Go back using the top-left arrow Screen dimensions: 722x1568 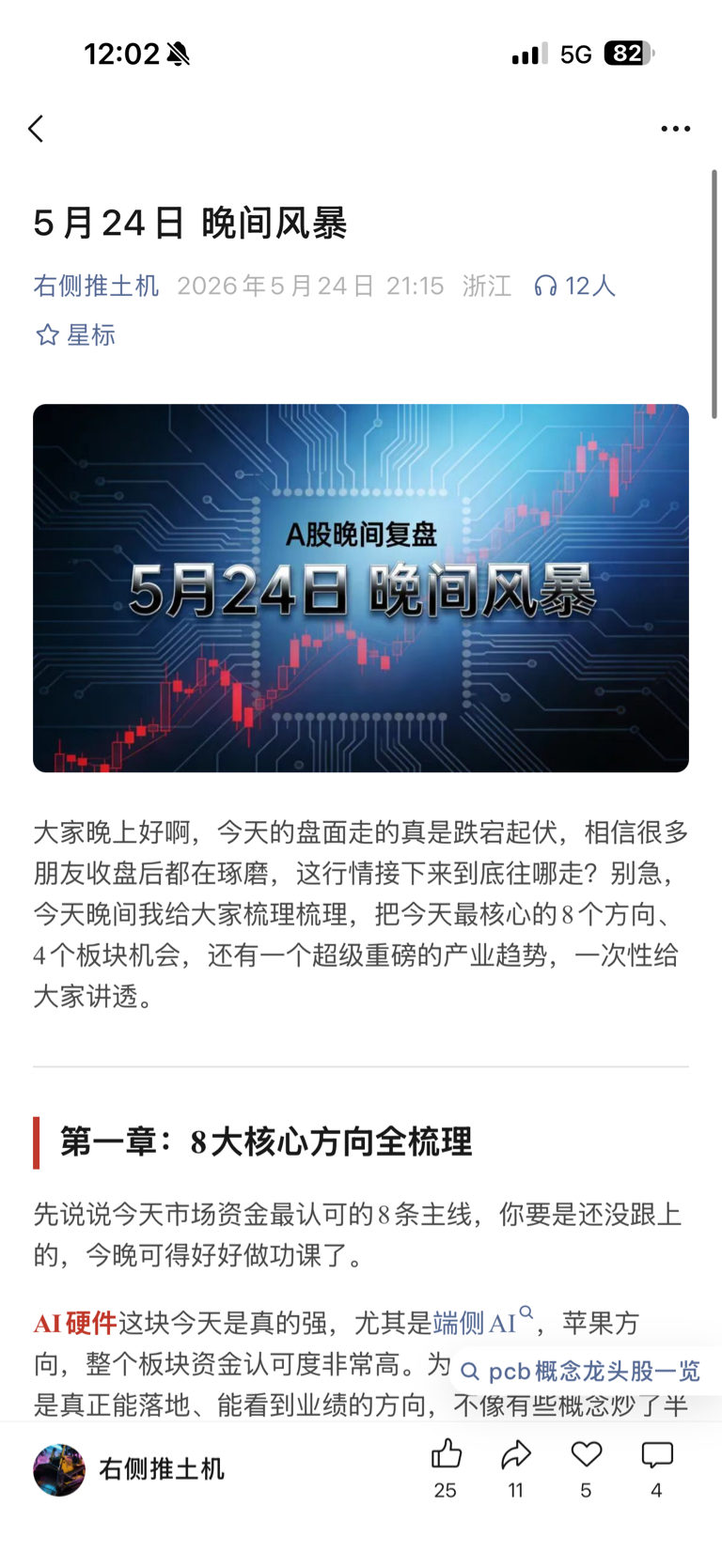pos(36,129)
